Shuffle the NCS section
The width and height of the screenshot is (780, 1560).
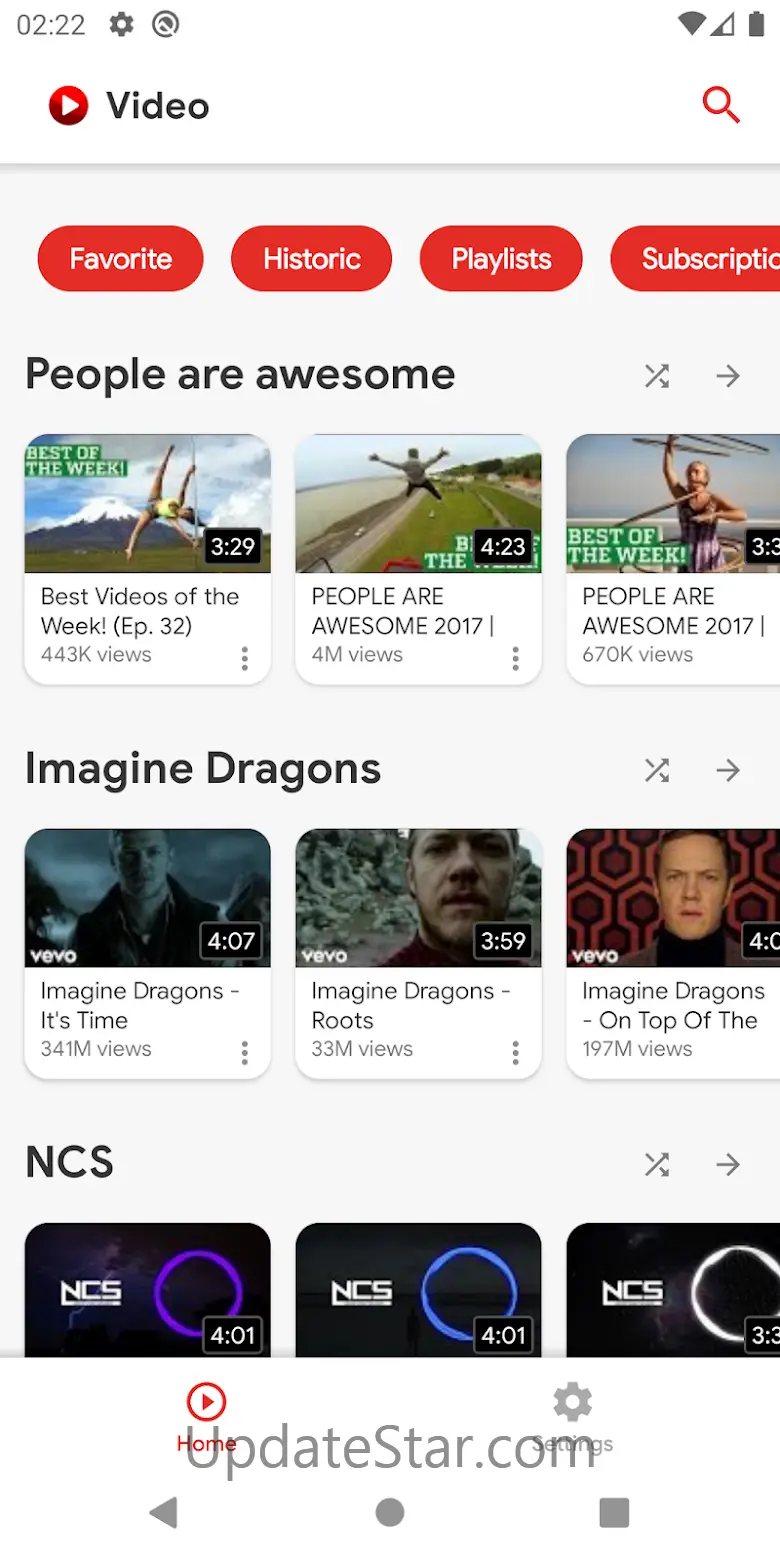tap(657, 1164)
